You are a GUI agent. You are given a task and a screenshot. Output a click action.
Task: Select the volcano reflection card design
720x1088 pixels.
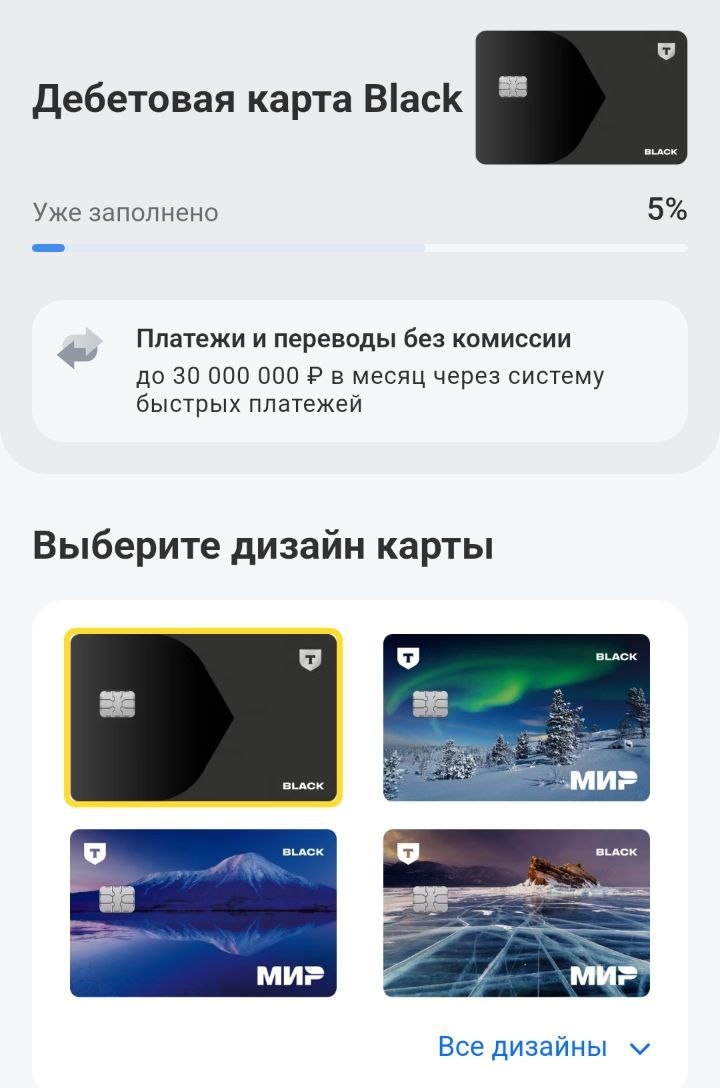pos(203,910)
